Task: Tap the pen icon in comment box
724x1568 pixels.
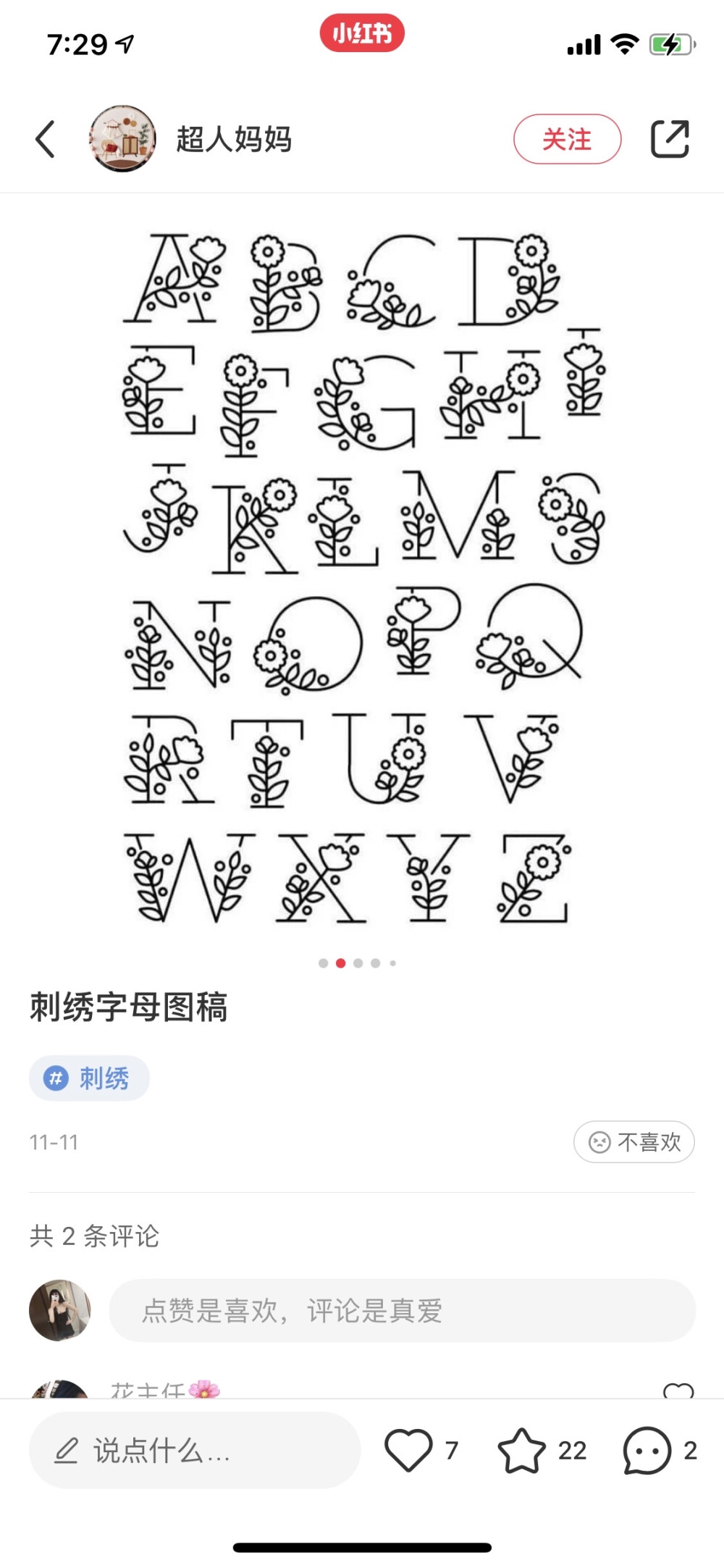Action: [x=64, y=1451]
